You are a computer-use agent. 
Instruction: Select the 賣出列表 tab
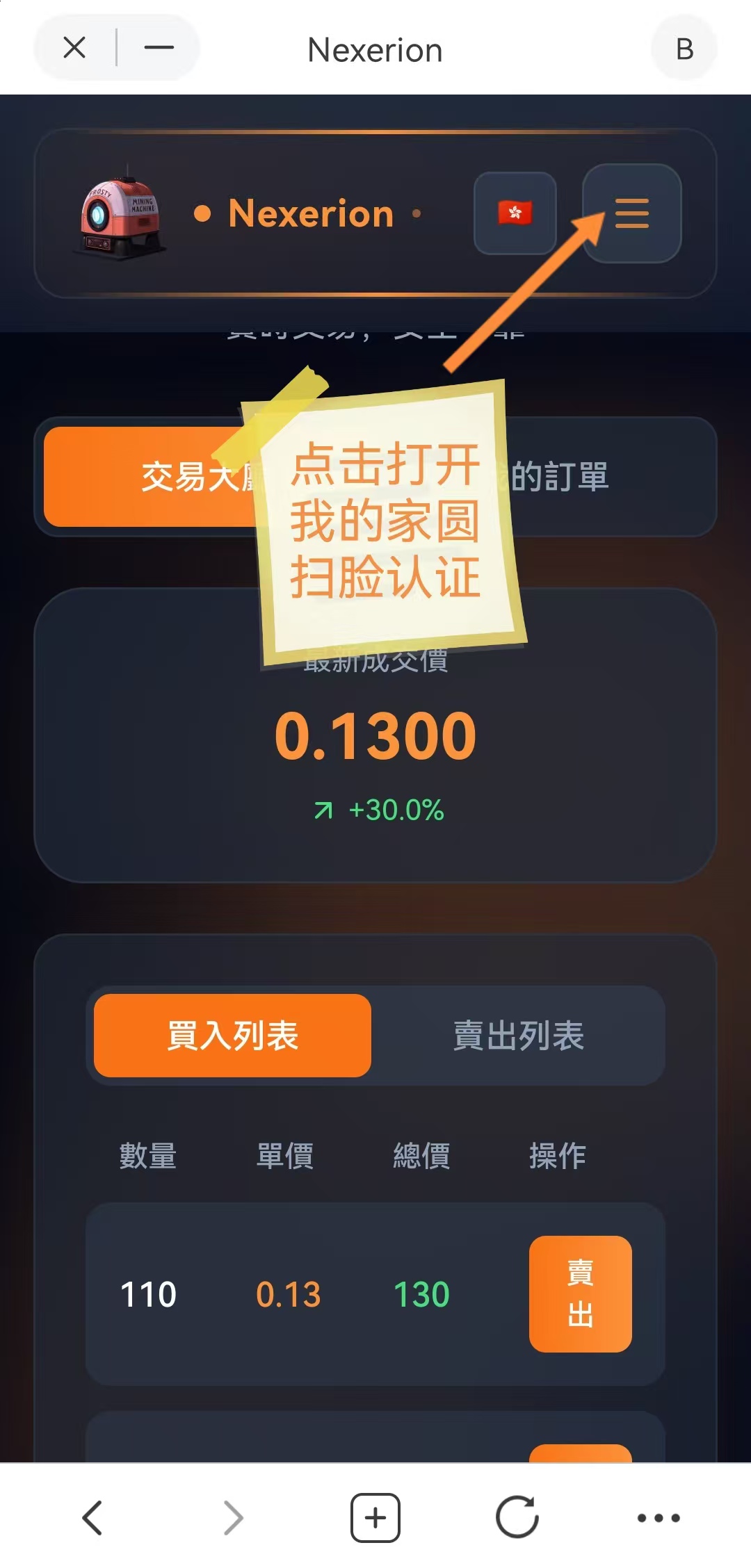click(518, 1036)
